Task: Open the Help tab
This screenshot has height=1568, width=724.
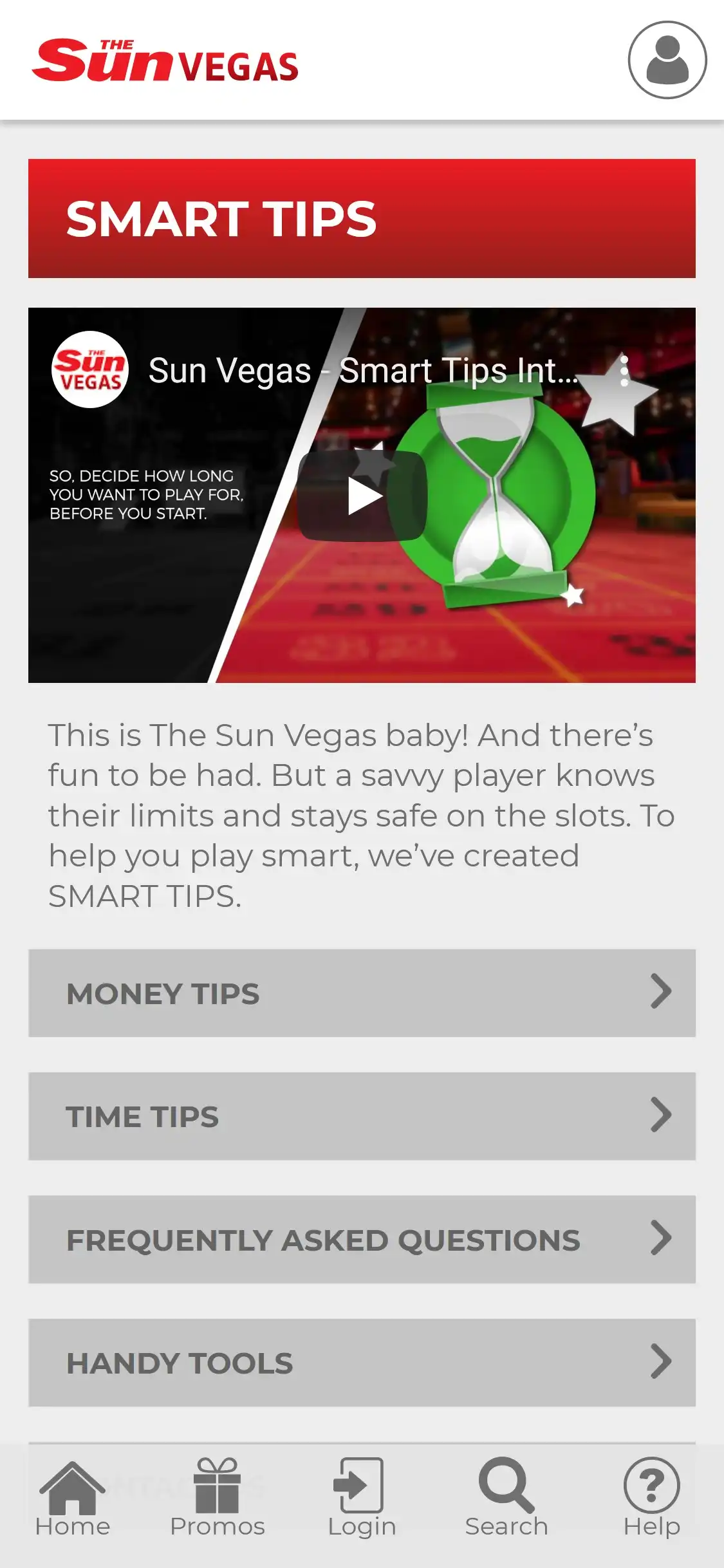Action: pos(651,1497)
